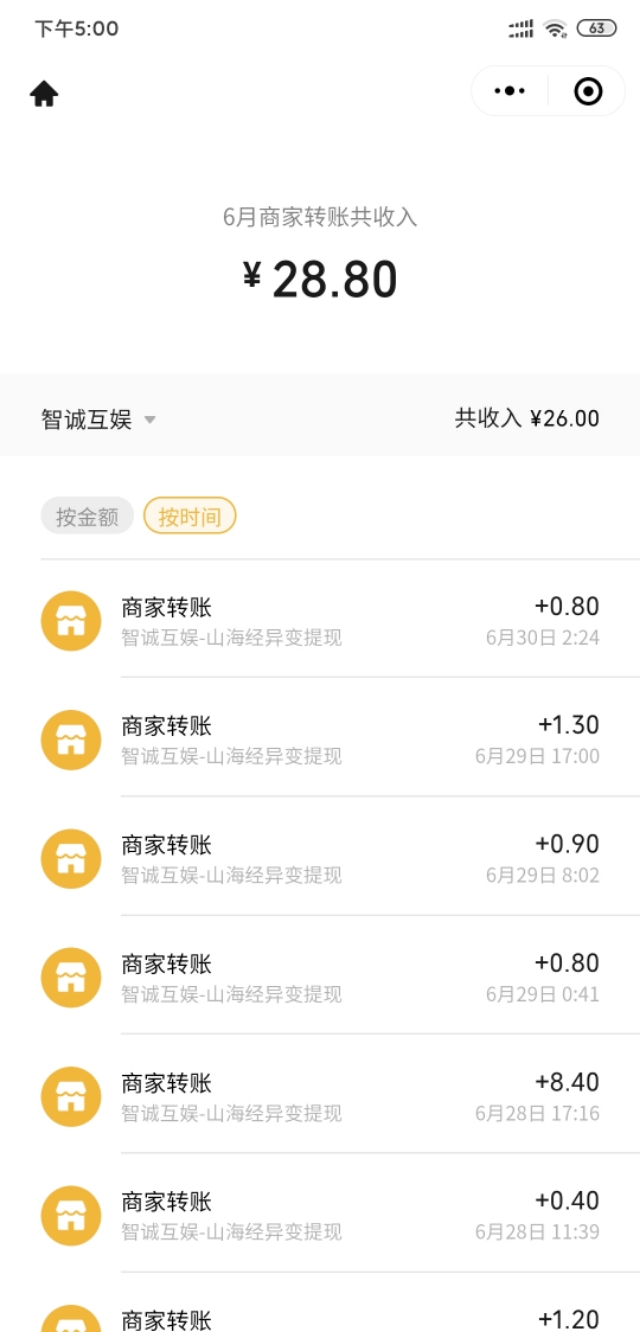View the +1.30 transfer on 6月29日 17:00
640x1332 pixels.
340,739
